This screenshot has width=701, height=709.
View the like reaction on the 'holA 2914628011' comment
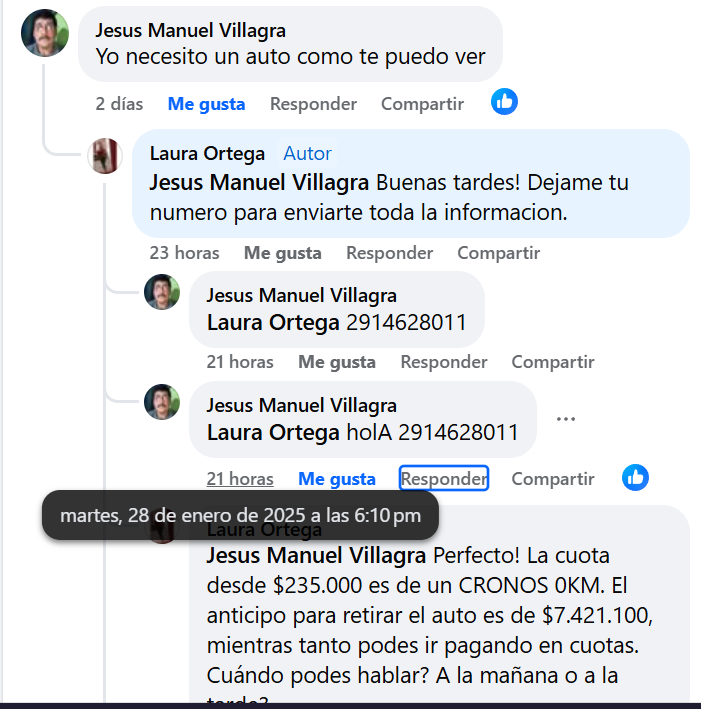[x=636, y=478]
